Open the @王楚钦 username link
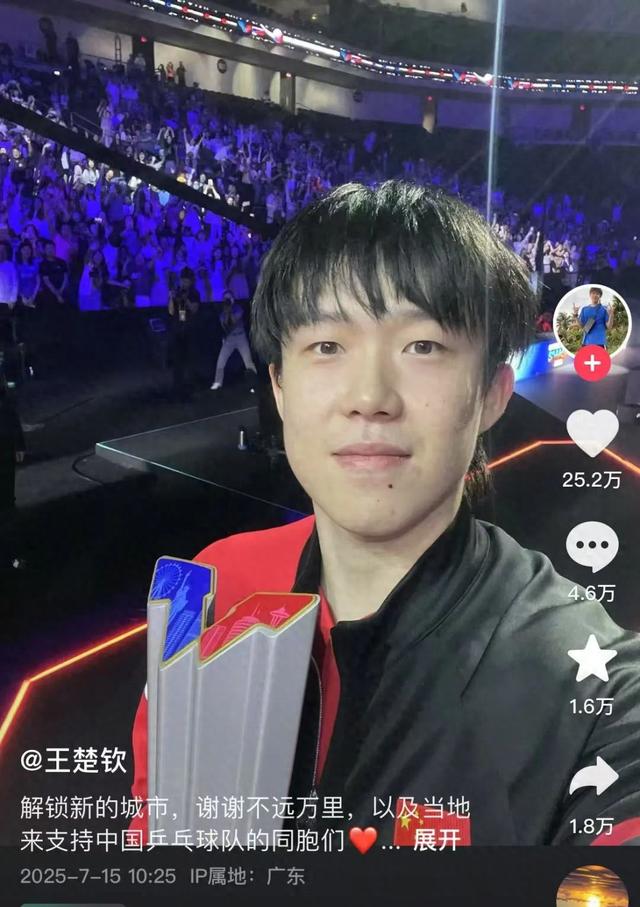Viewport: 640px width, 907px height. pyautogui.click(x=74, y=763)
